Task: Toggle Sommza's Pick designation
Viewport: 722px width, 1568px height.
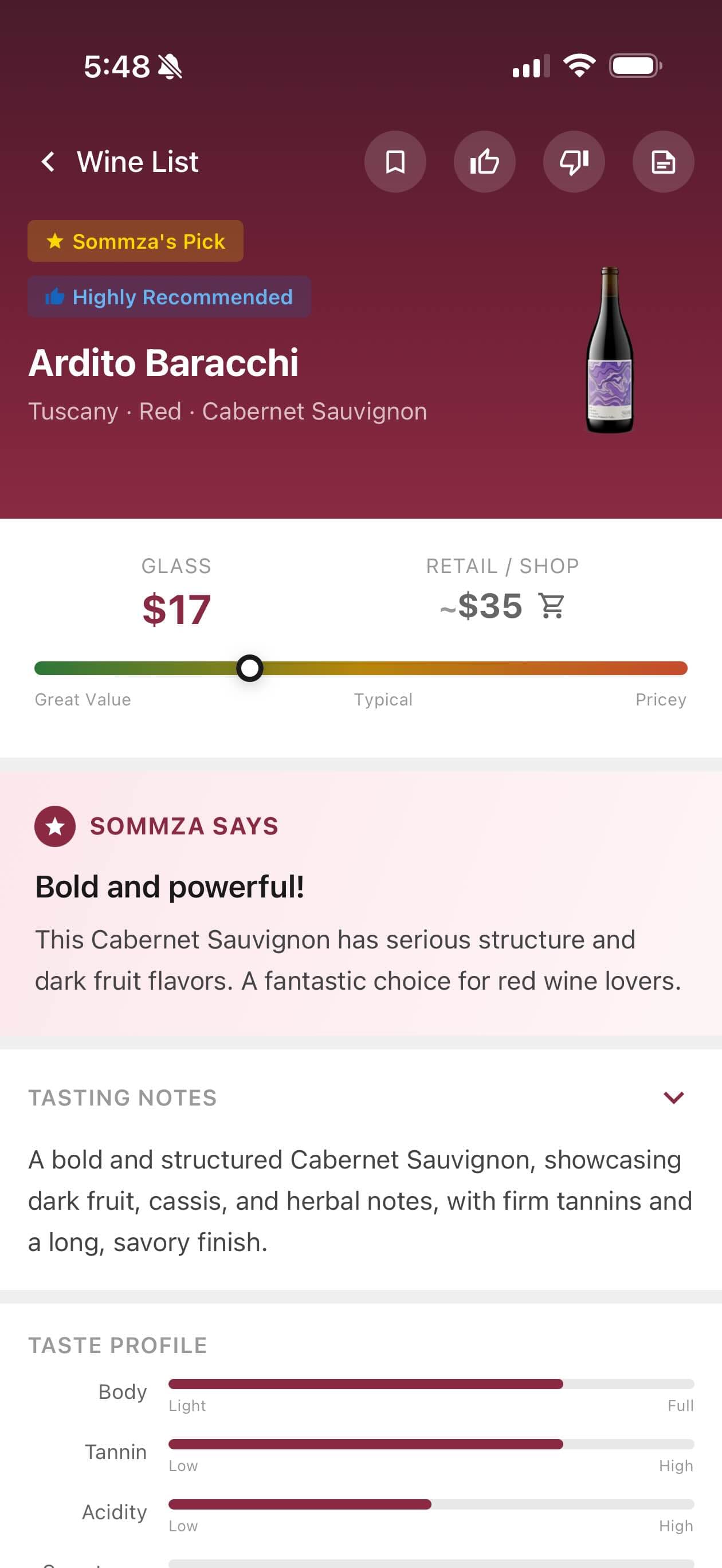Action: [x=135, y=241]
